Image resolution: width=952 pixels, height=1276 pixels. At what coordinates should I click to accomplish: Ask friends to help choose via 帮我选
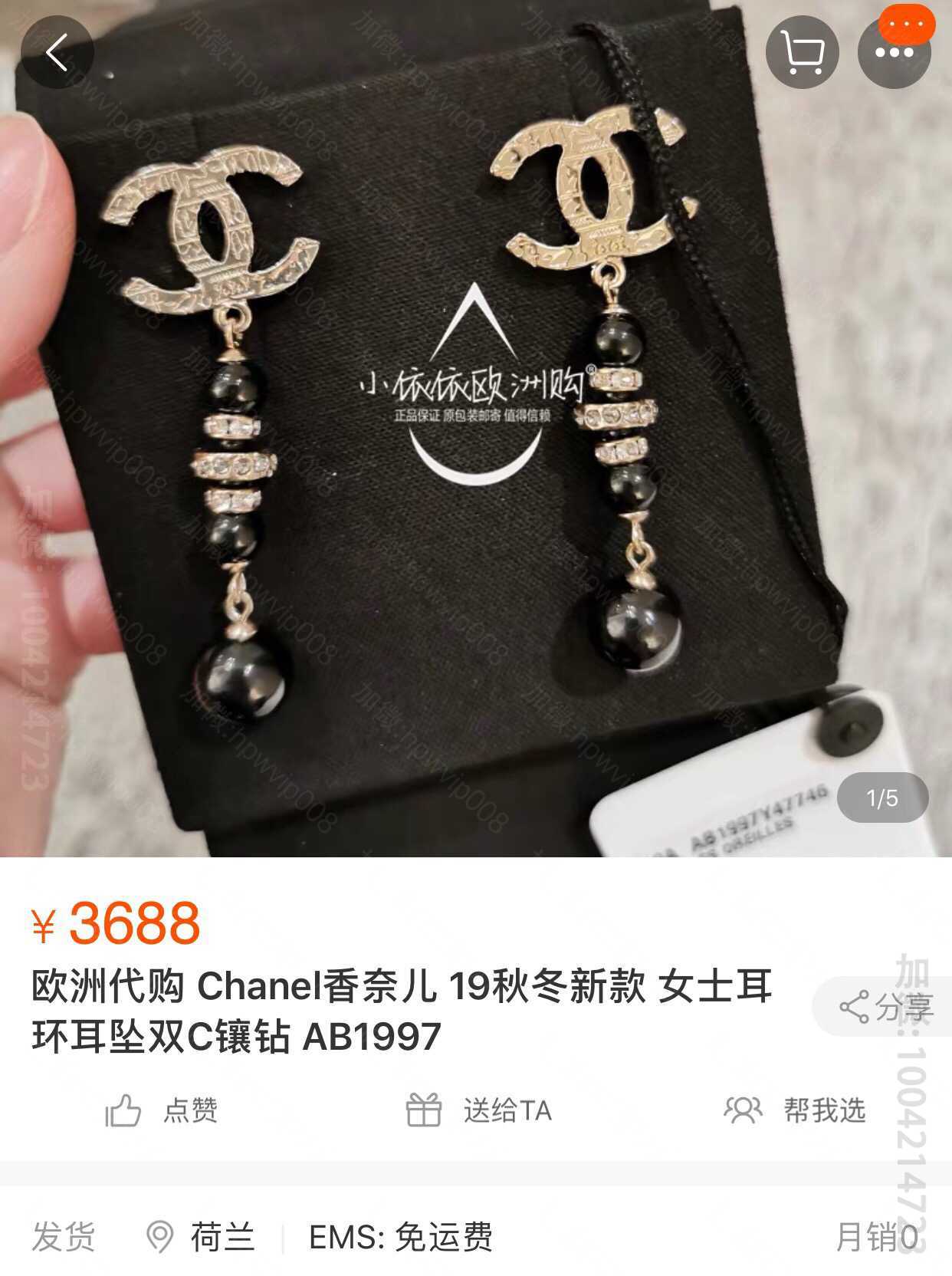(794, 1110)
